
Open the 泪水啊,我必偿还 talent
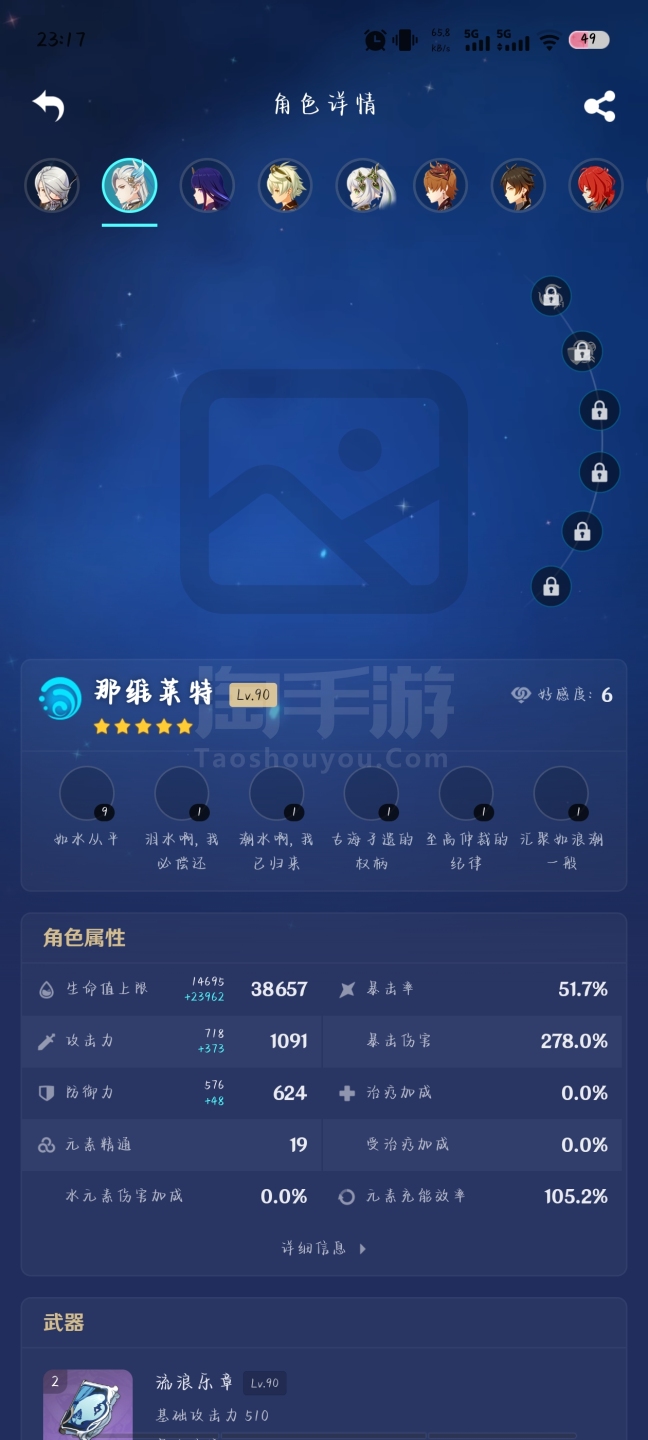click(x=182, y=794)
